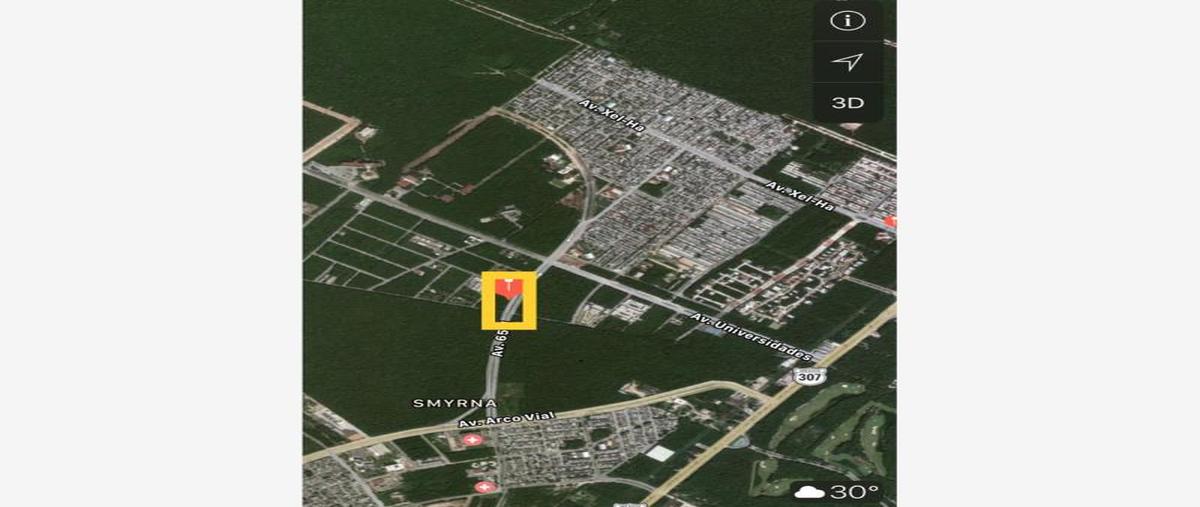The width and height of the screenshot is (1200, 507).
Task: Switch the map to 3D view
Action: pos(847,103)
